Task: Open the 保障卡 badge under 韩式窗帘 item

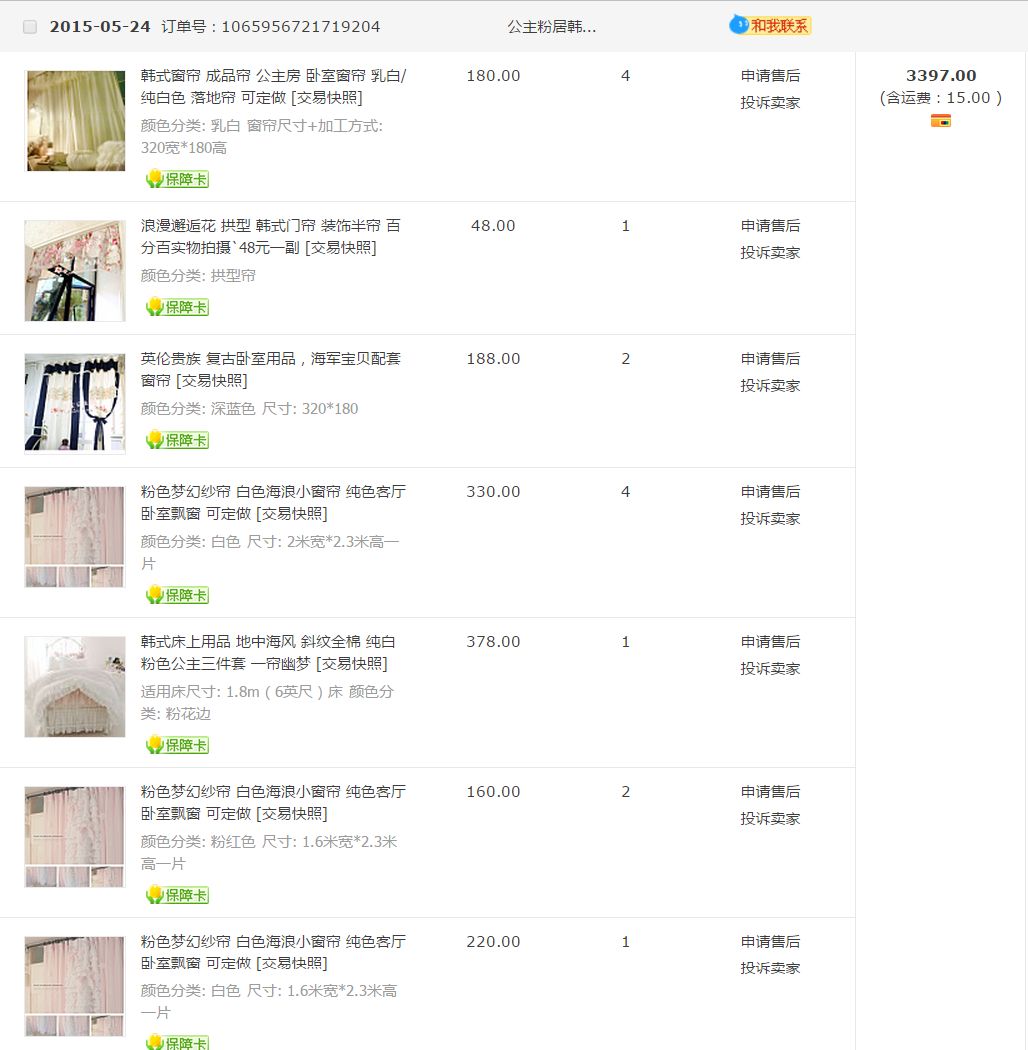Action: (x=177, y=179)
